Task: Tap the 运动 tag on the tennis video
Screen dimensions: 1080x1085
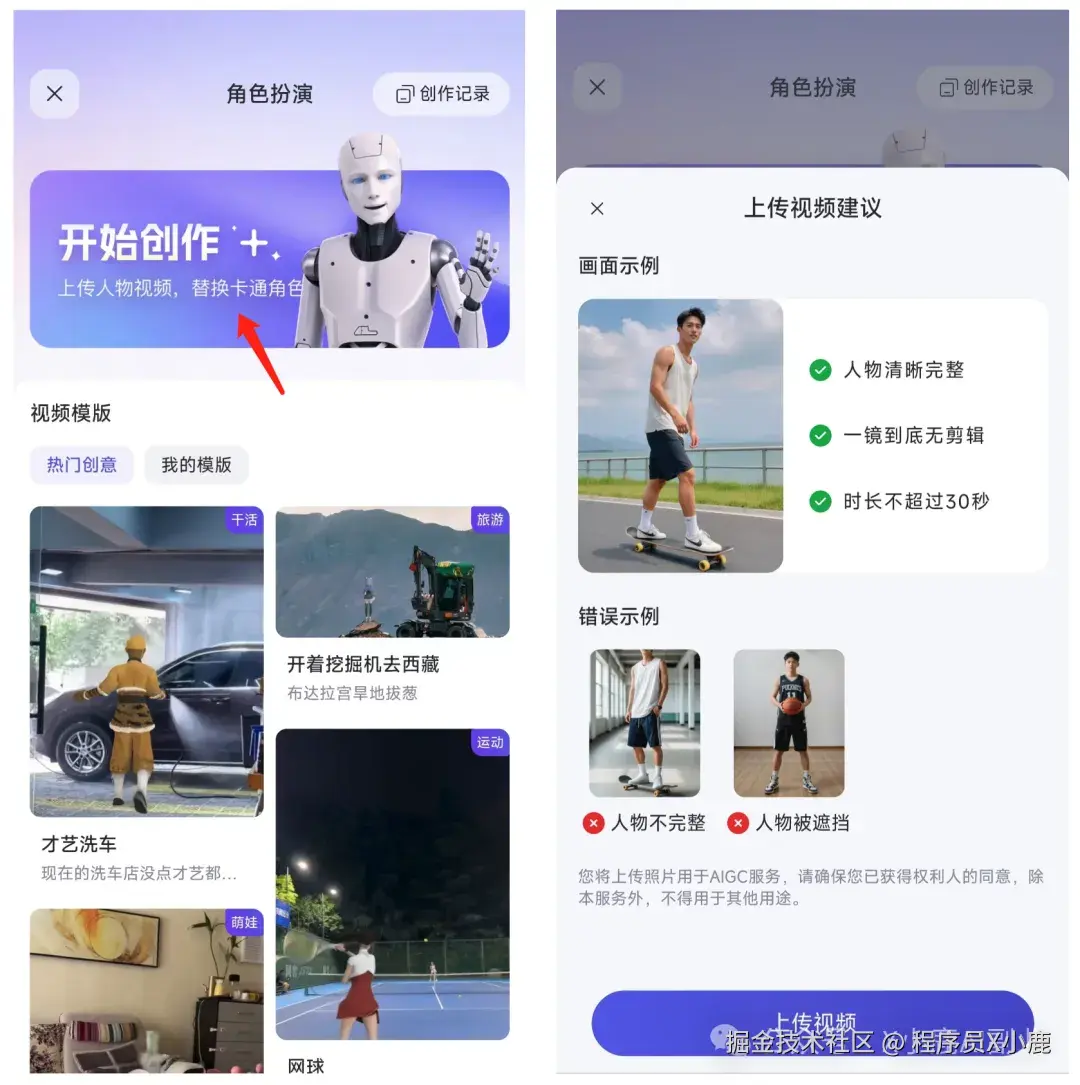Action: click(x=490, y=743)
